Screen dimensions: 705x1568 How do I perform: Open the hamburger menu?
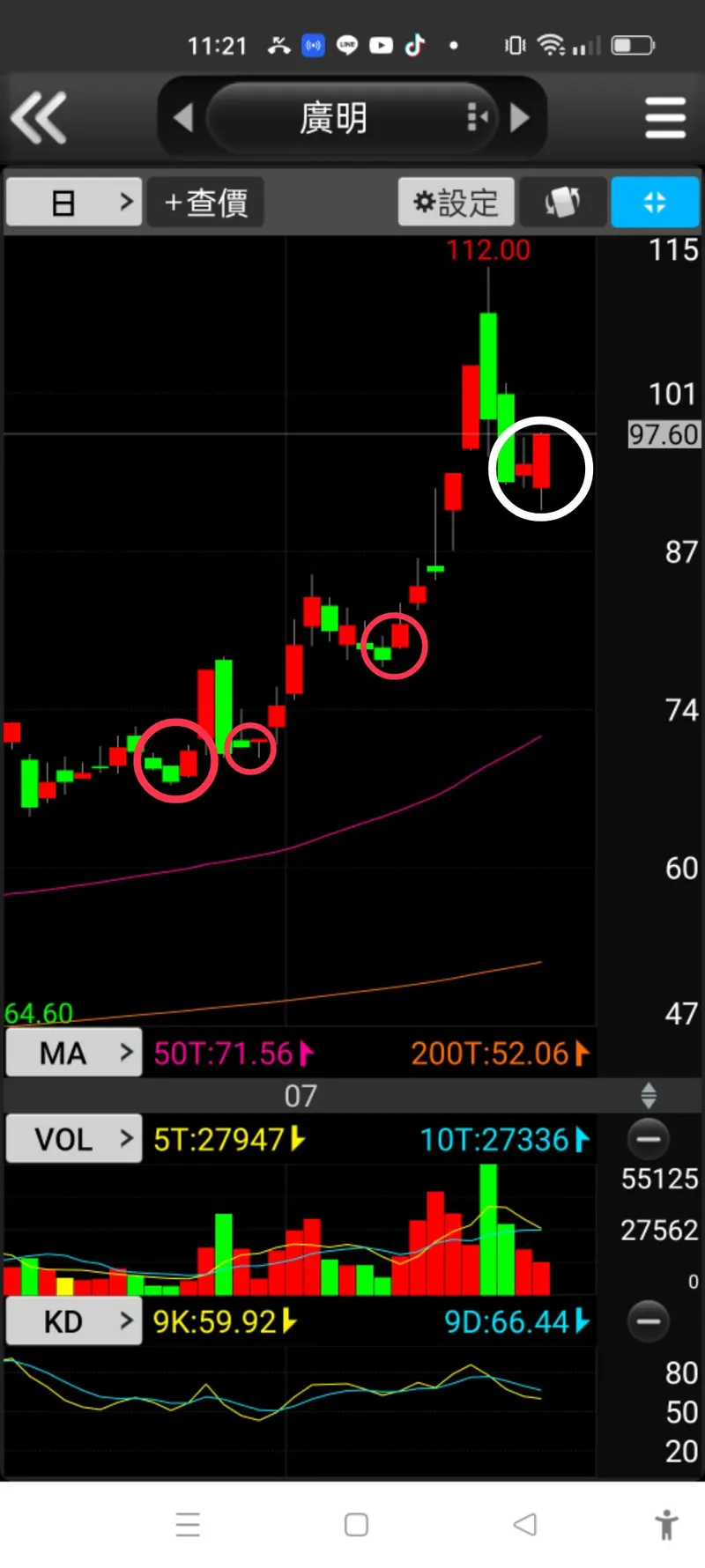664,117
